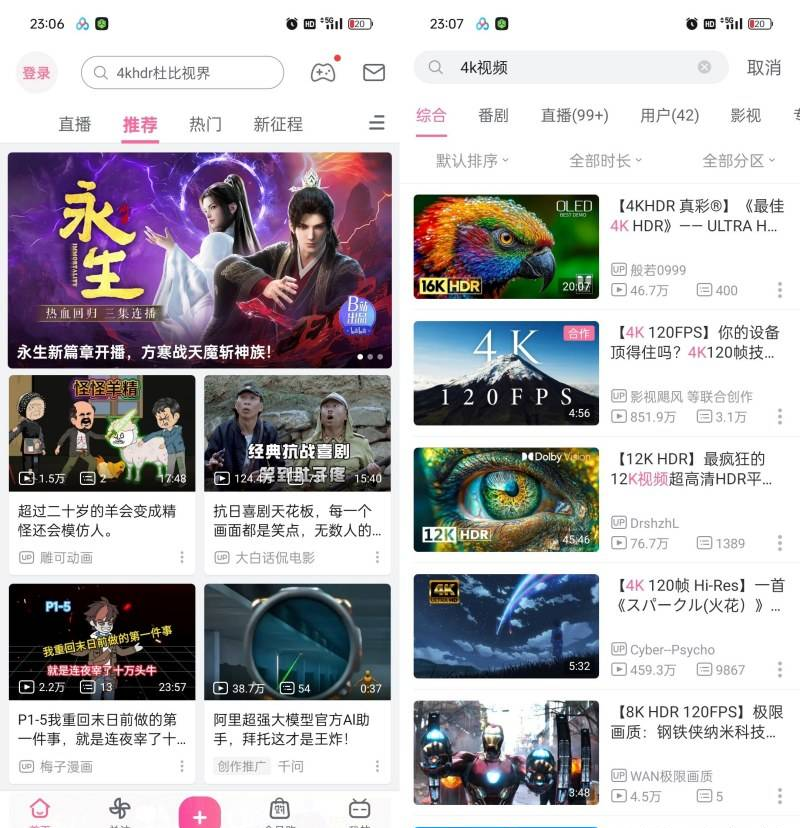Viewport: 800px width, 828px height.
Task: Tap 取消 to cancel the search
Action: [764, 67]
